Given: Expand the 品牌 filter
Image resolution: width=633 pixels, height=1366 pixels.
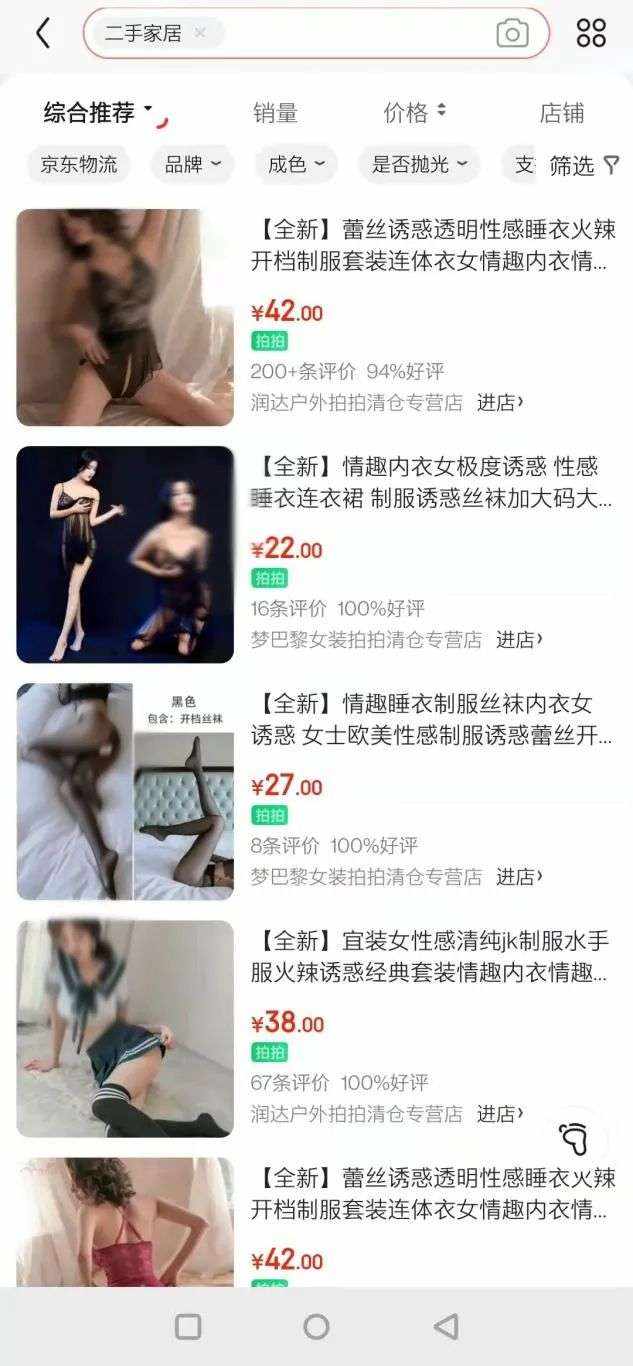Looking at the screenshot, I should click(192, 165).
